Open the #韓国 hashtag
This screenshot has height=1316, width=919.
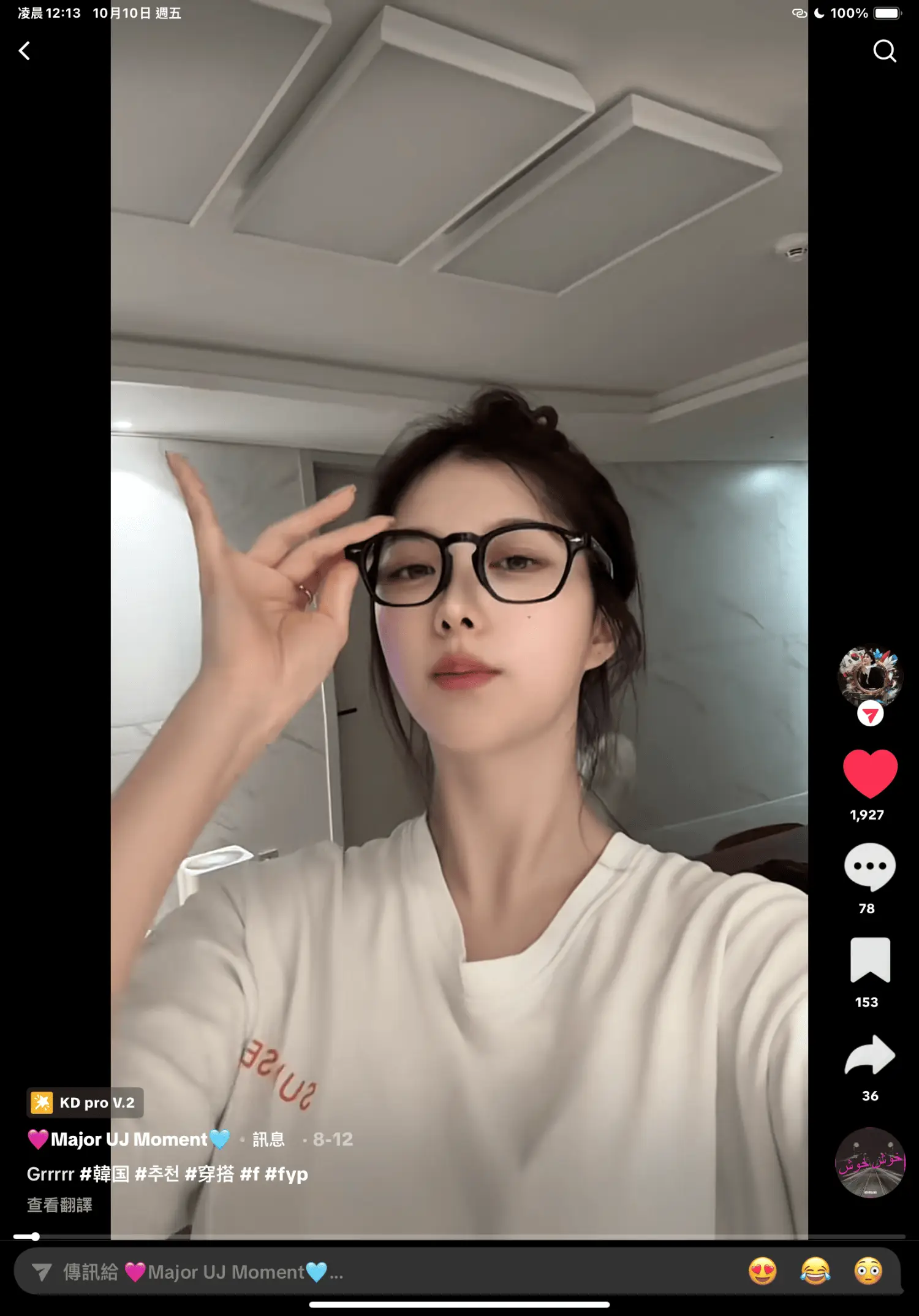click(x=104, y=1174)
